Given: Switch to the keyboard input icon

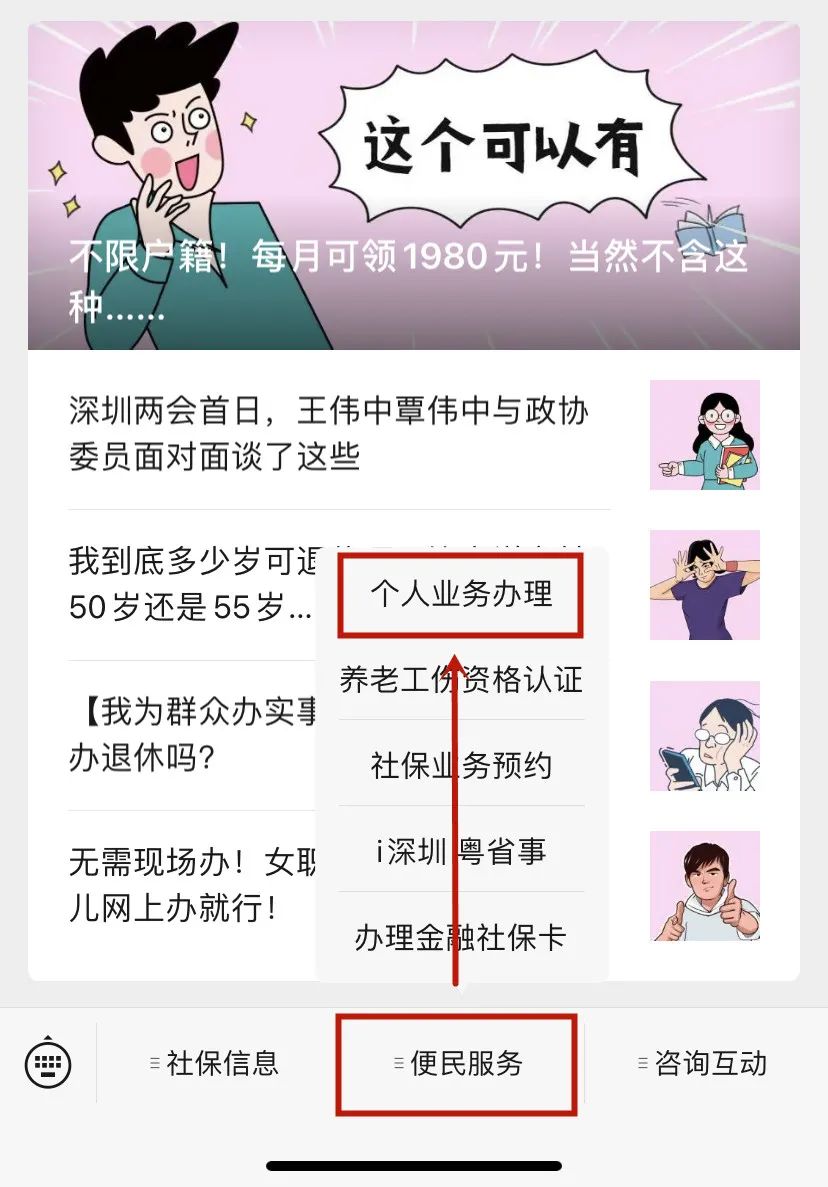Looking at the screenshot, I should pyautogui.click(x=48, y=1062).
